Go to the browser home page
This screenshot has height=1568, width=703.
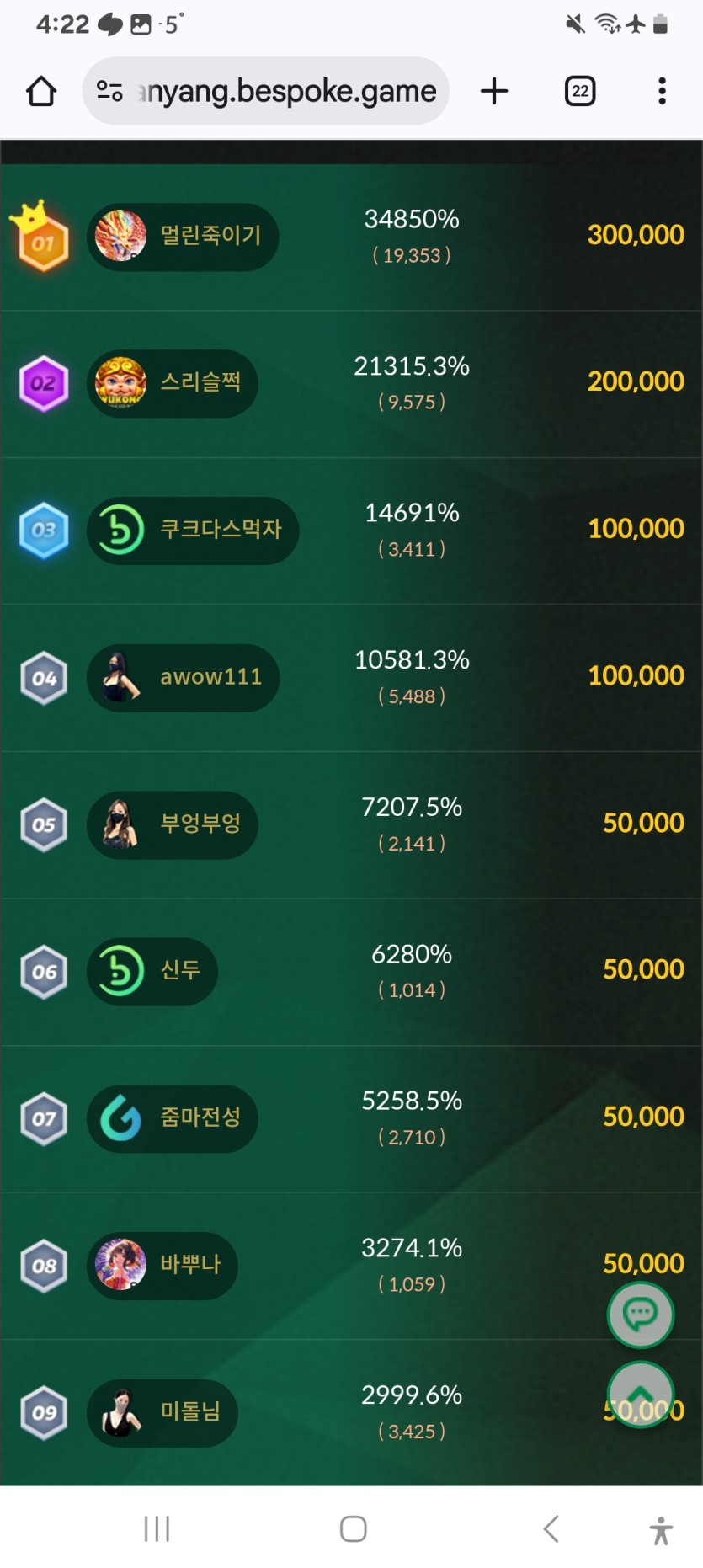(41, 91)
